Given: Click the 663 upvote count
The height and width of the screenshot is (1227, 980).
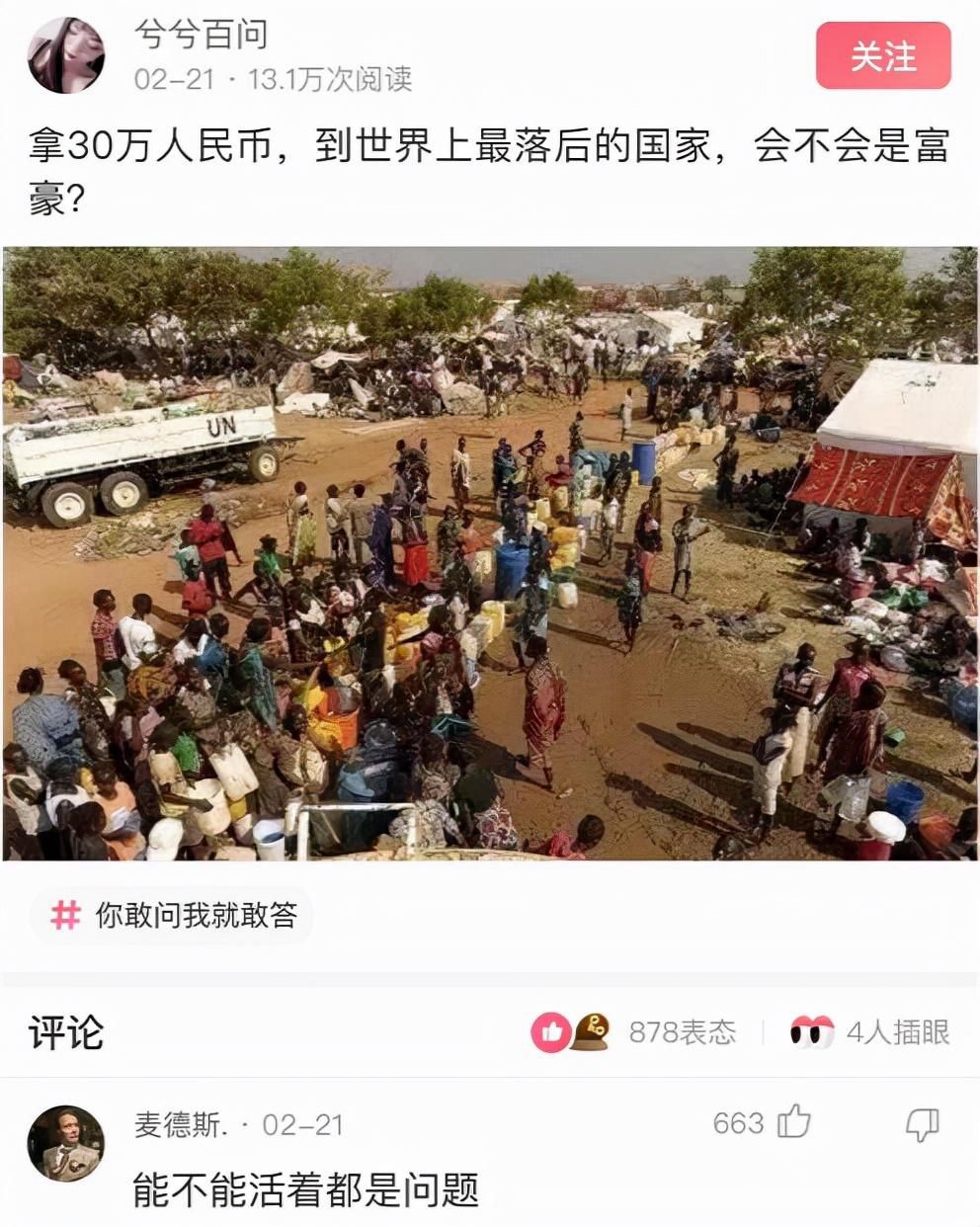Looking at the screenshot, I should (x=738, y=1121).
